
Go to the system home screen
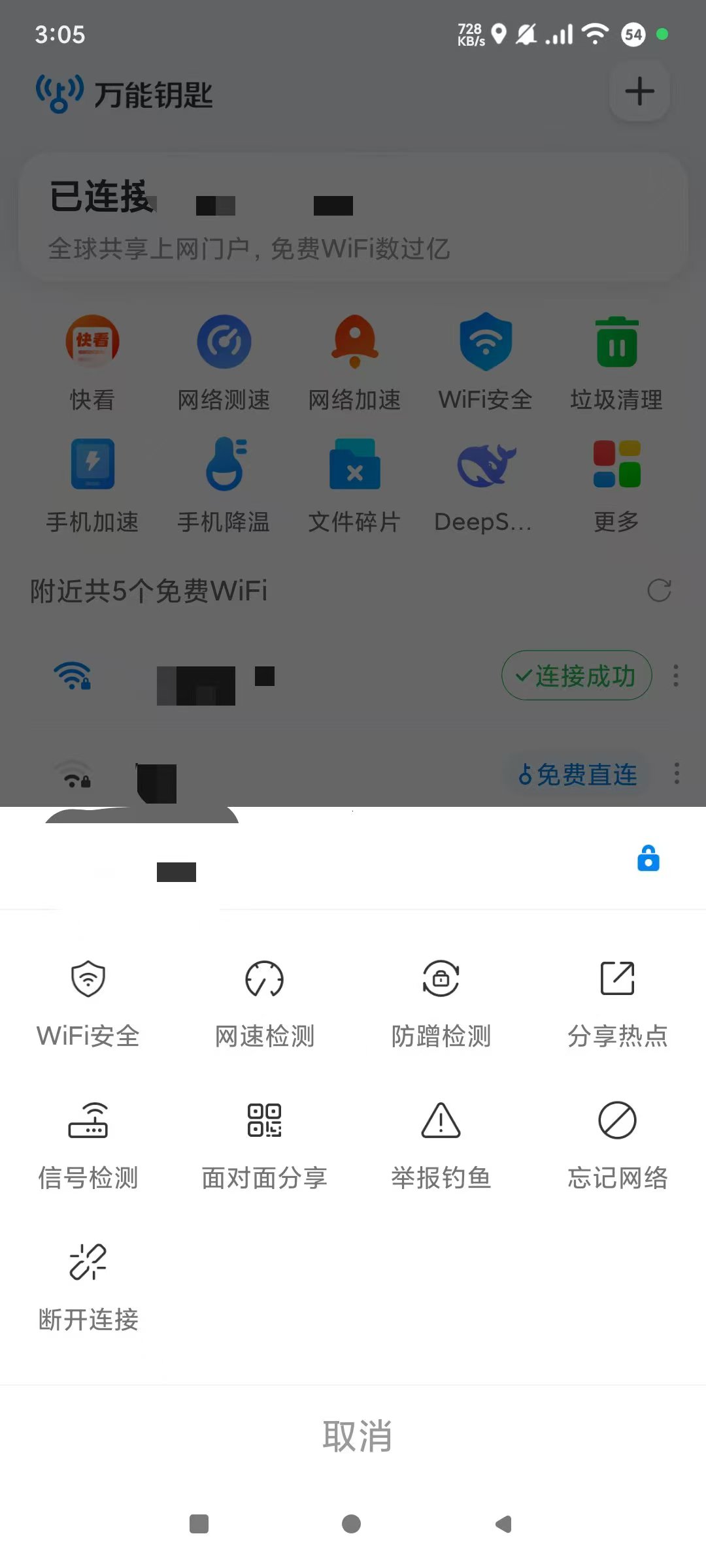coord(352,1524)
